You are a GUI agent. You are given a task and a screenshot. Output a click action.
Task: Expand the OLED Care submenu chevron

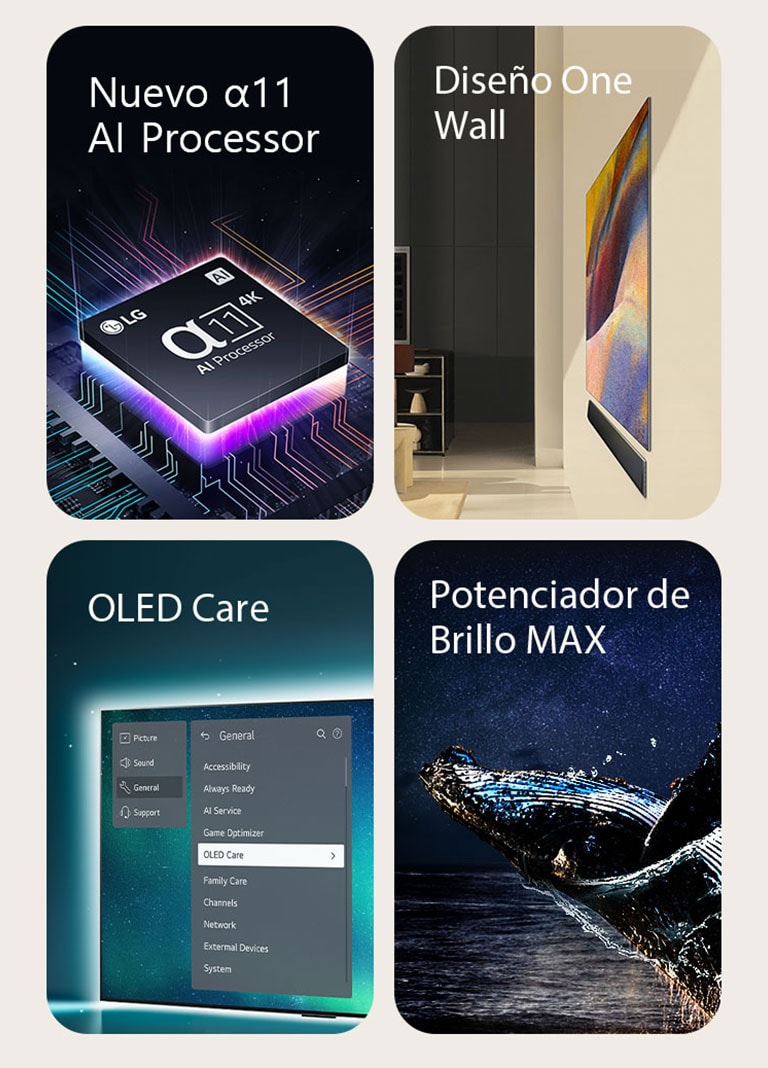point(333,856)
